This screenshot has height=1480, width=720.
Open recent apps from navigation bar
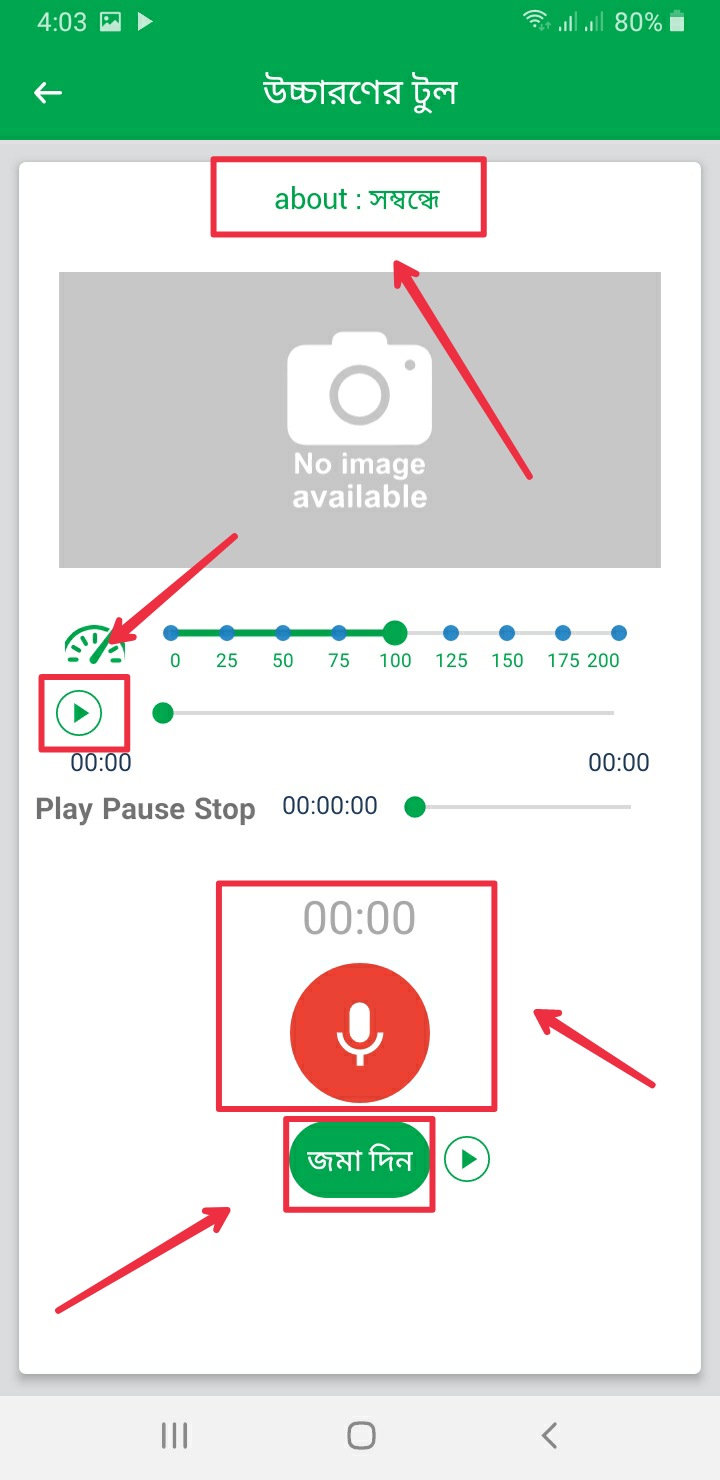tap(175, 1436)
